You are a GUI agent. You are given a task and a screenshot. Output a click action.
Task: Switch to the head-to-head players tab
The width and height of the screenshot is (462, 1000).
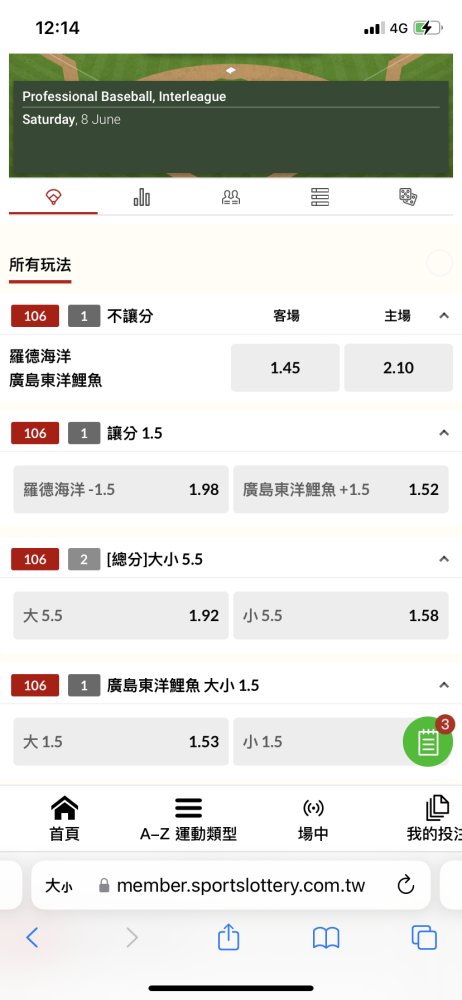pos(231,197)
